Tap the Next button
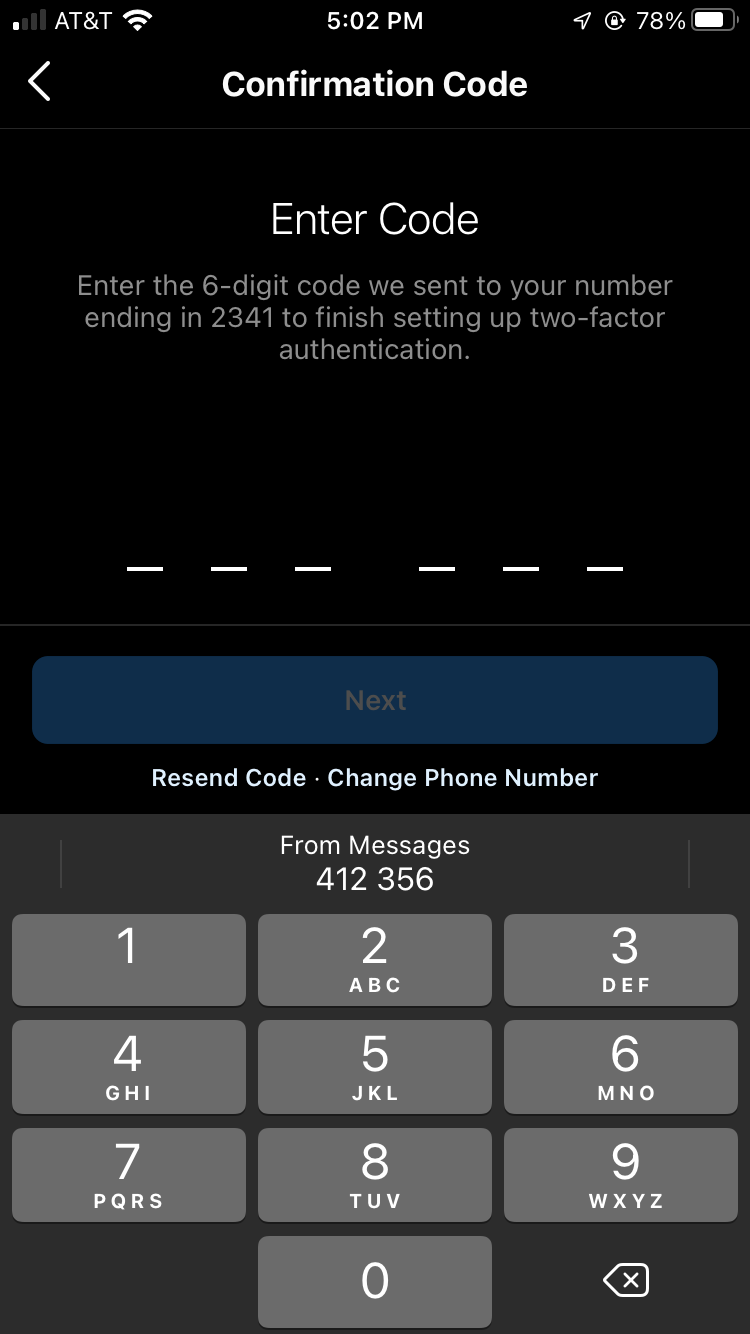750x1334 pixels. [x=374, y=700]
